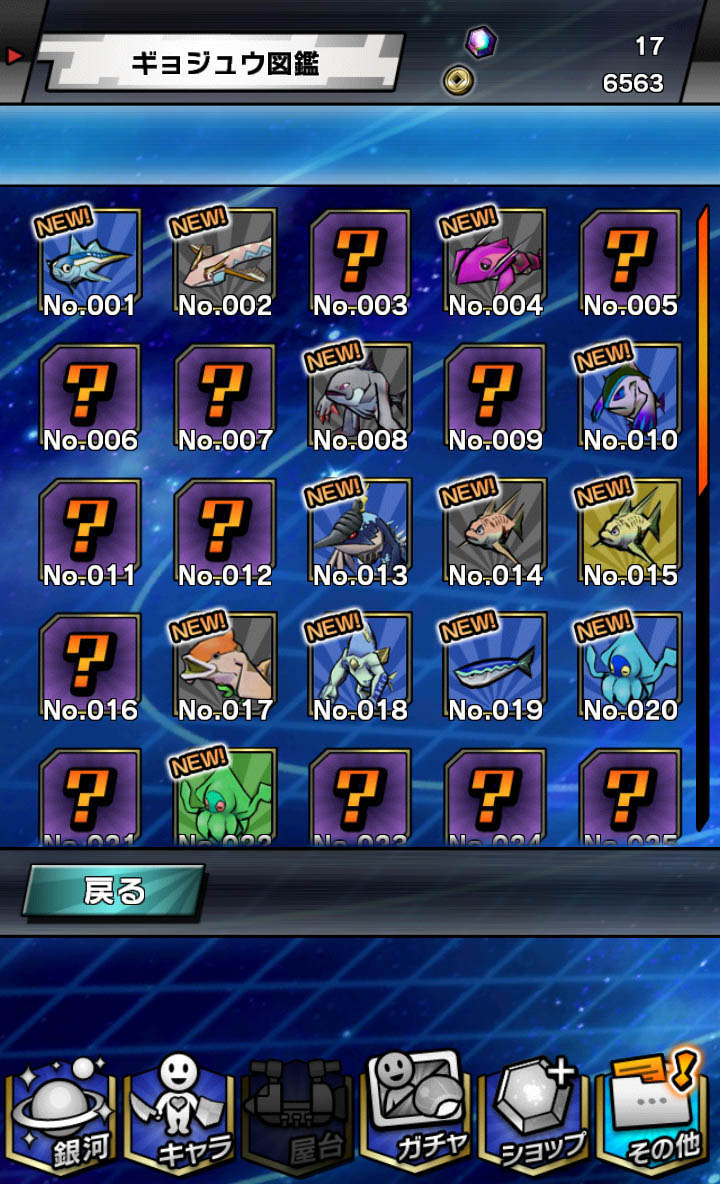Select the No.004 pink creature tile

point(495,262)
